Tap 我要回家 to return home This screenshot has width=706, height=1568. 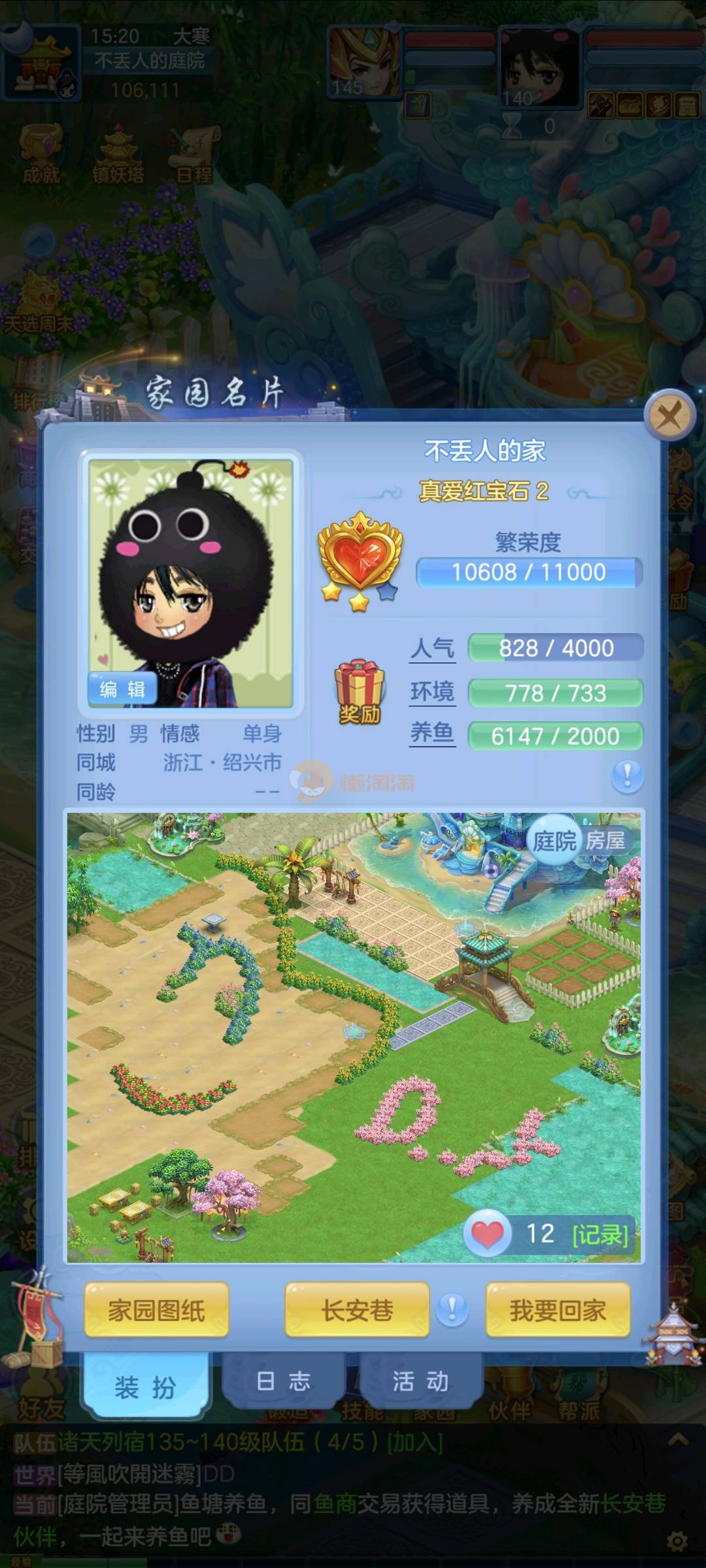coord(558,1311)
